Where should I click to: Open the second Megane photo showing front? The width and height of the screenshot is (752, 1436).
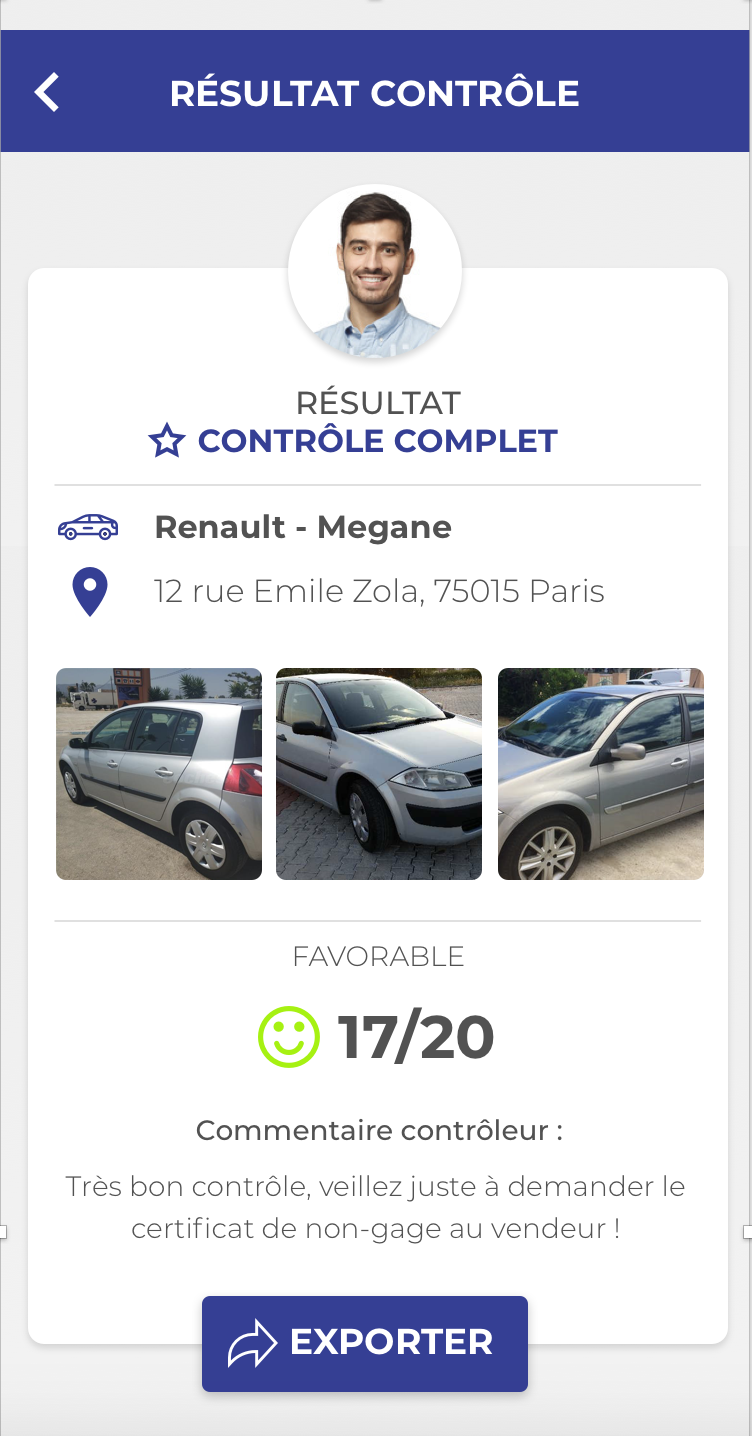coord(379,774)
